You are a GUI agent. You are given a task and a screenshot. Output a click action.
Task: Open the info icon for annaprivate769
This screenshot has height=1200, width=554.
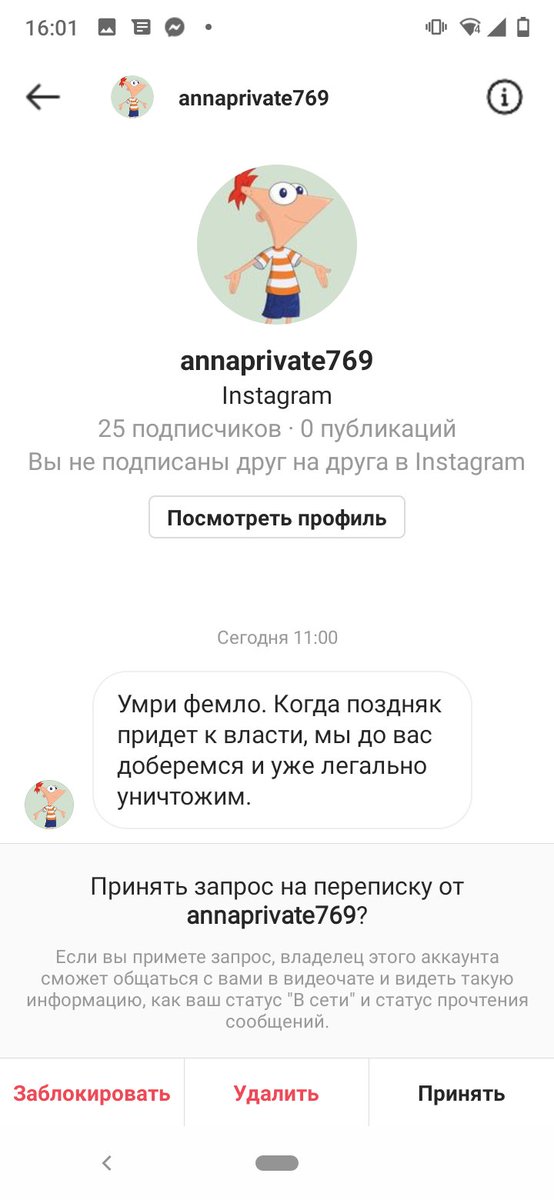pyautogui.click(x=505, y=97)
